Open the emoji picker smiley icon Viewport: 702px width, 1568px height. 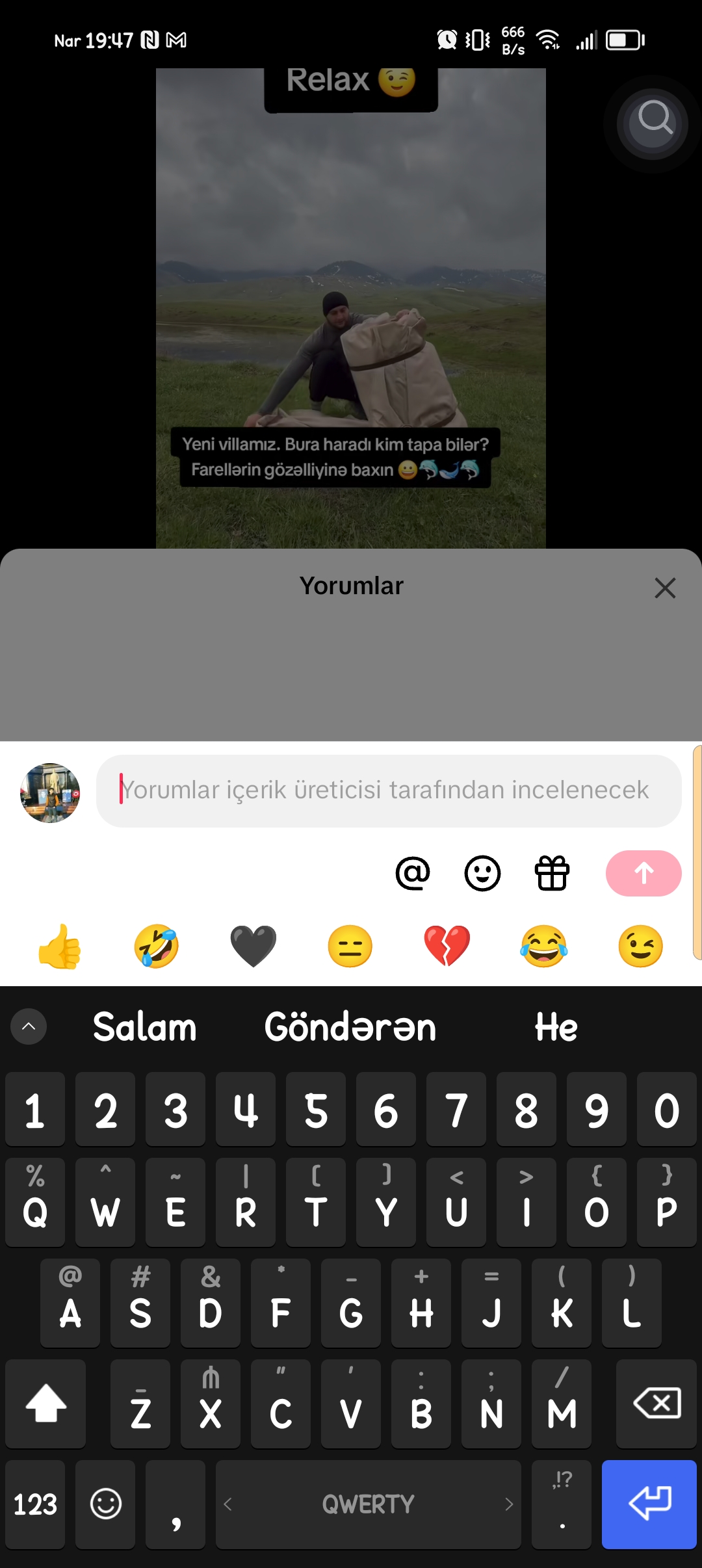482,873
